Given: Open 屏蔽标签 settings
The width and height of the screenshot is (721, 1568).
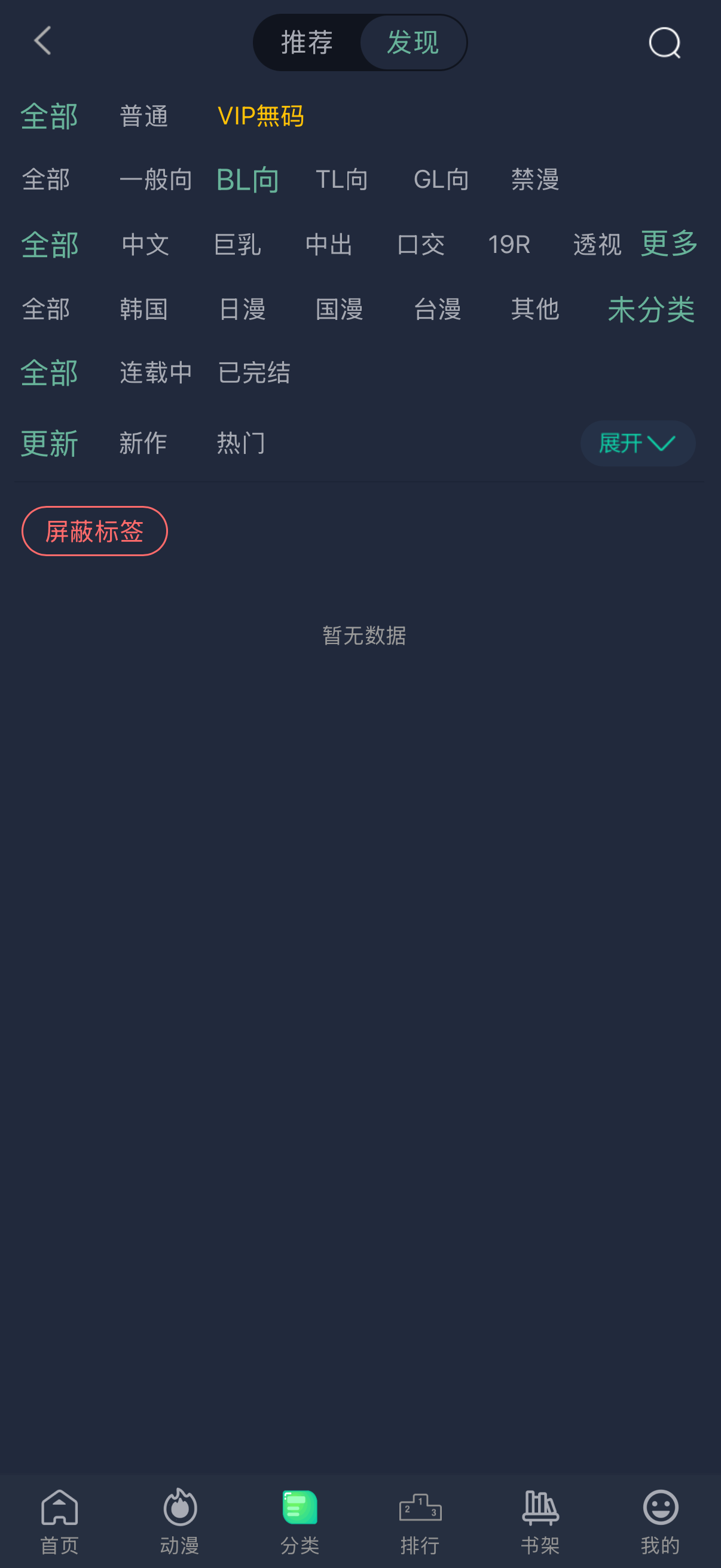Looking at the screenshot, I should tap(94, 531).
